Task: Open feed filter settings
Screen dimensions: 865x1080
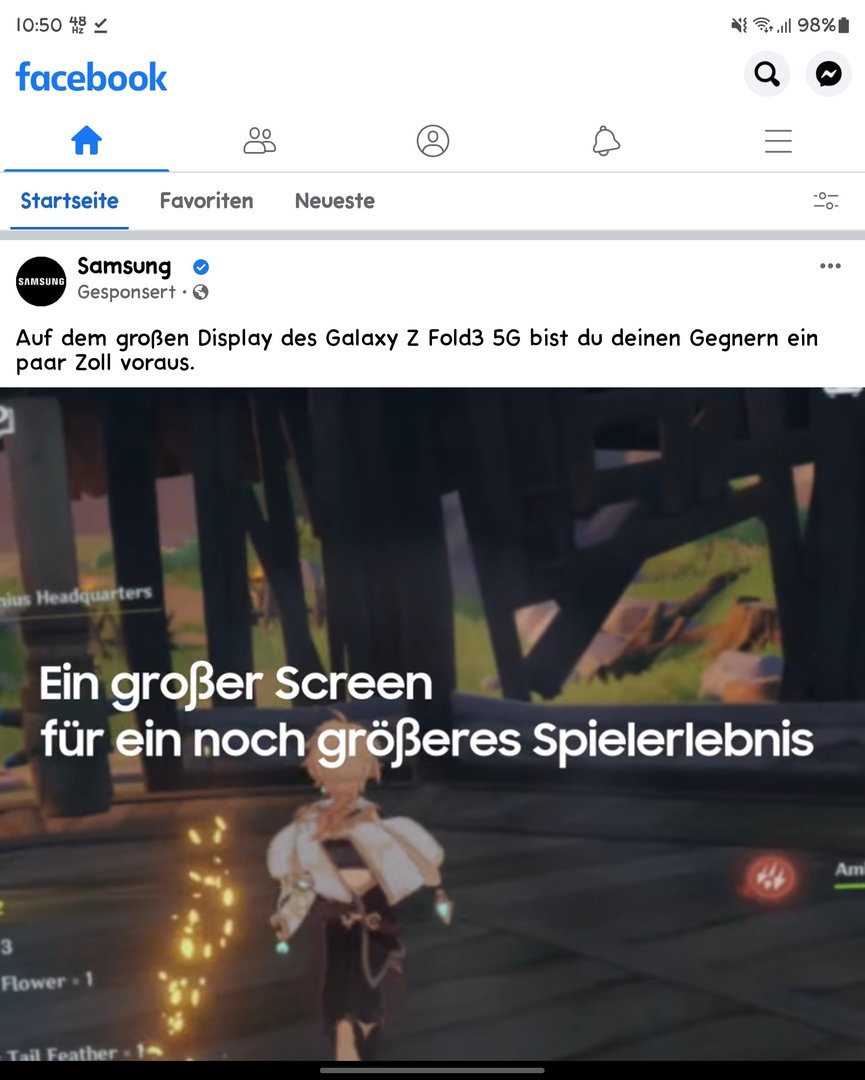Action: click(x=826, y=201)
